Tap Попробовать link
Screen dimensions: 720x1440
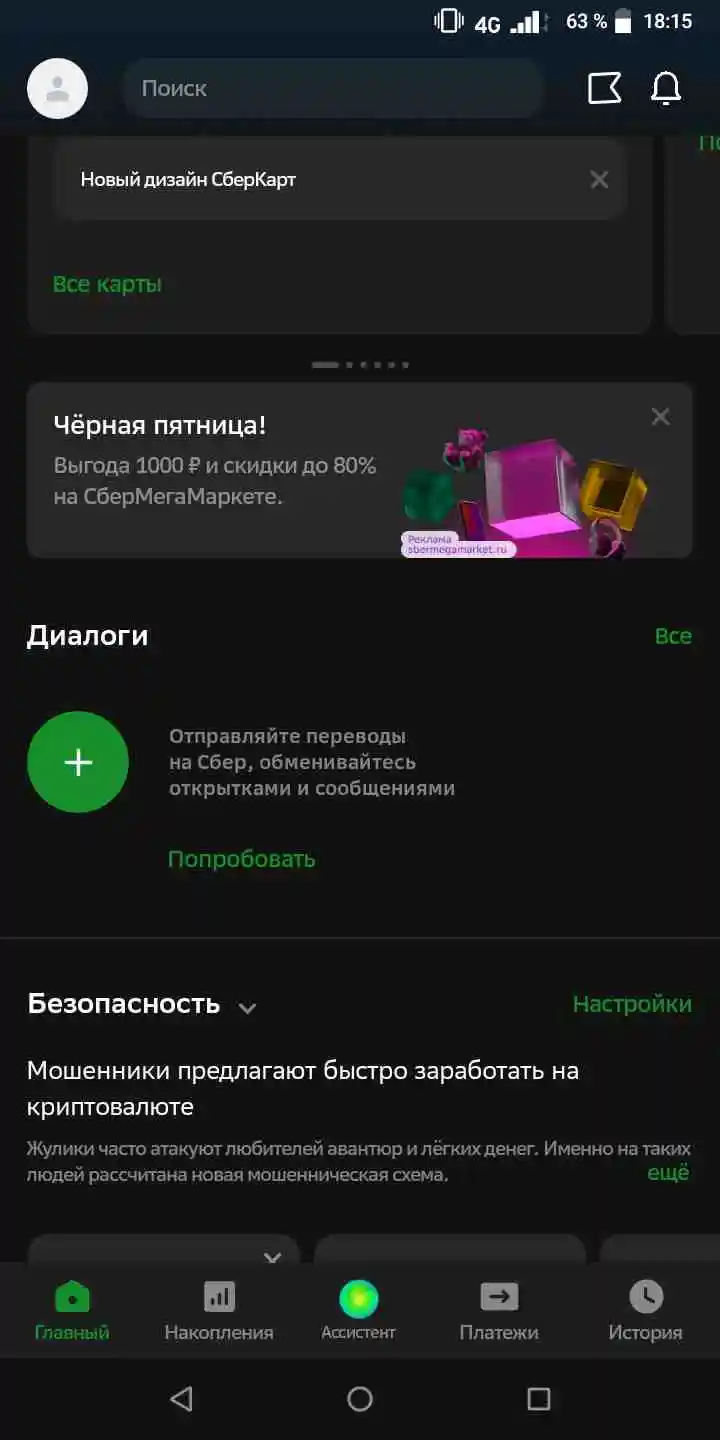[x=241, y=859]
